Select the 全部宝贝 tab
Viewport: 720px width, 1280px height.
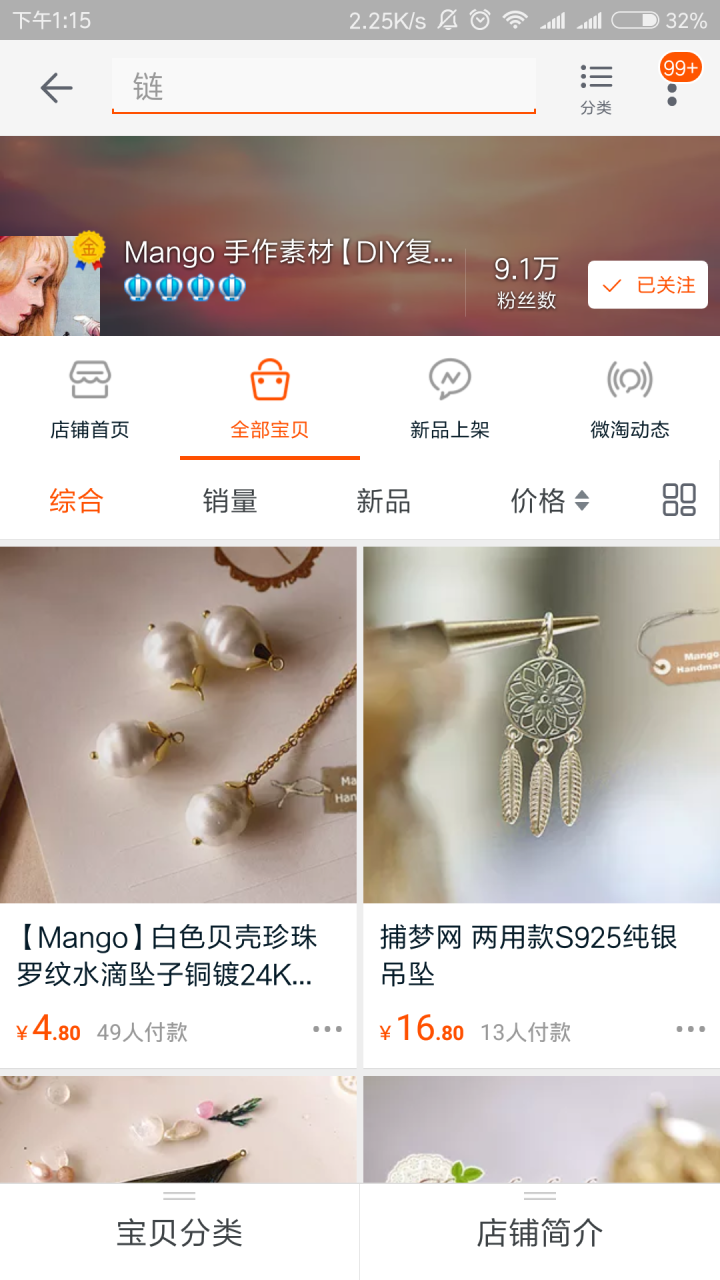point(270,398)
